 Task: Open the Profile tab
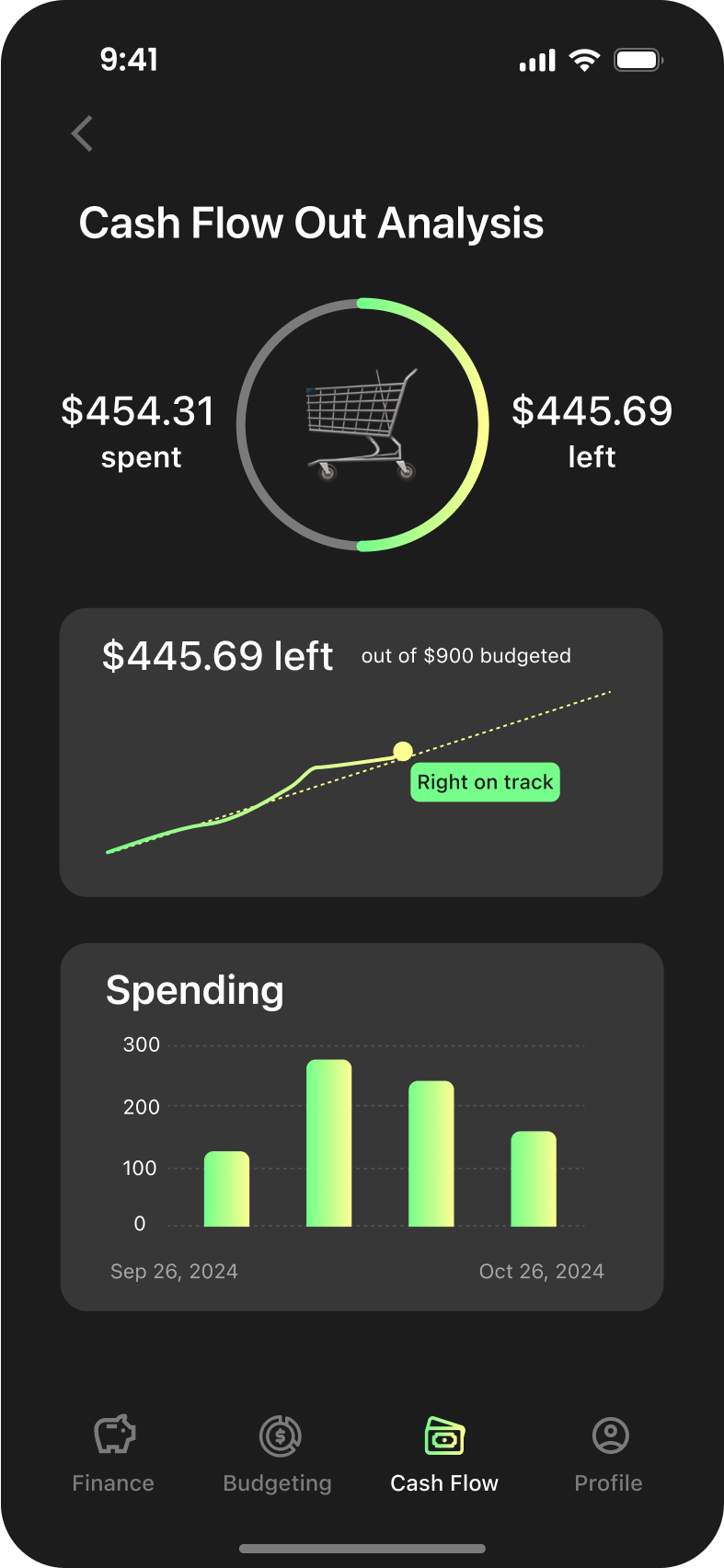click(609, 1454)
